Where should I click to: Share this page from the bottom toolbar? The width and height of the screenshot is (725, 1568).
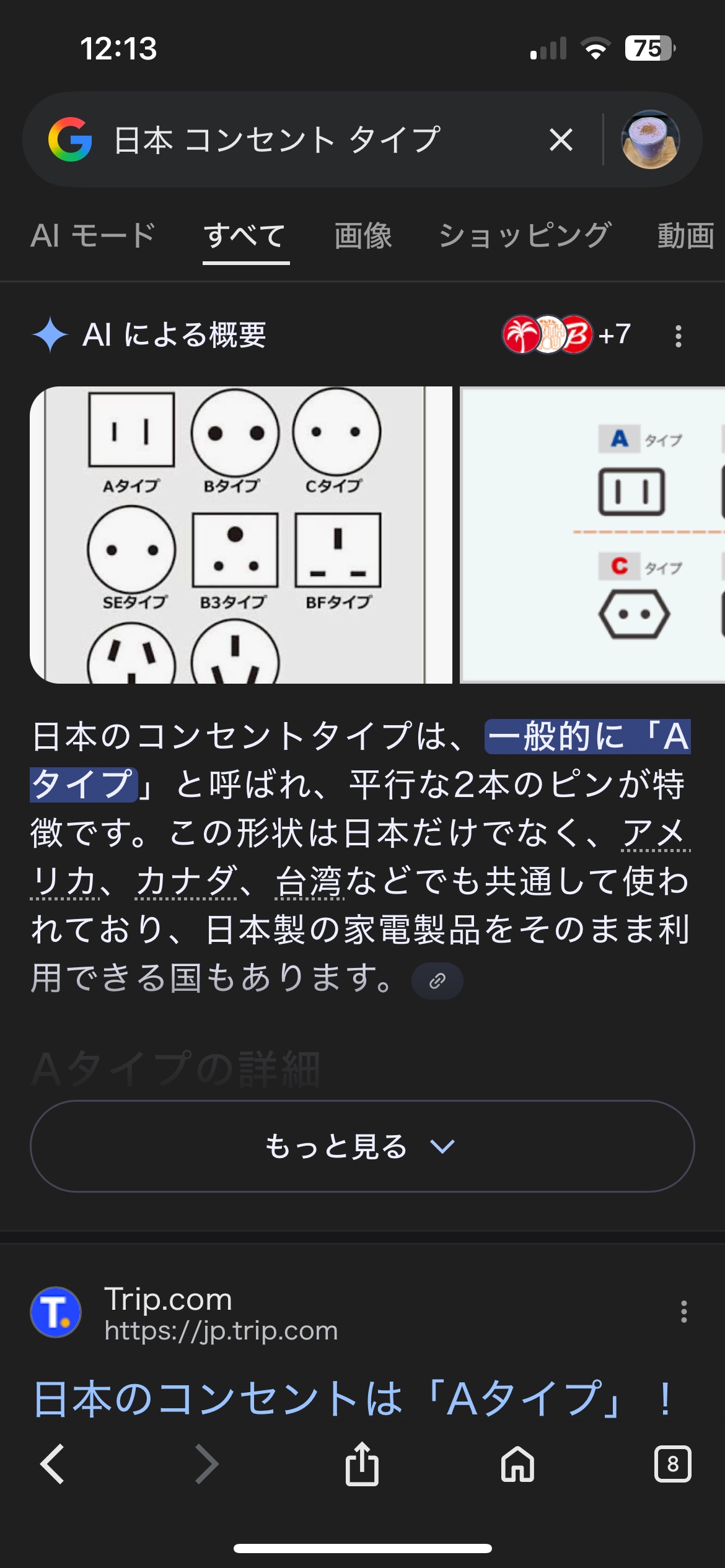[362, 1465]
